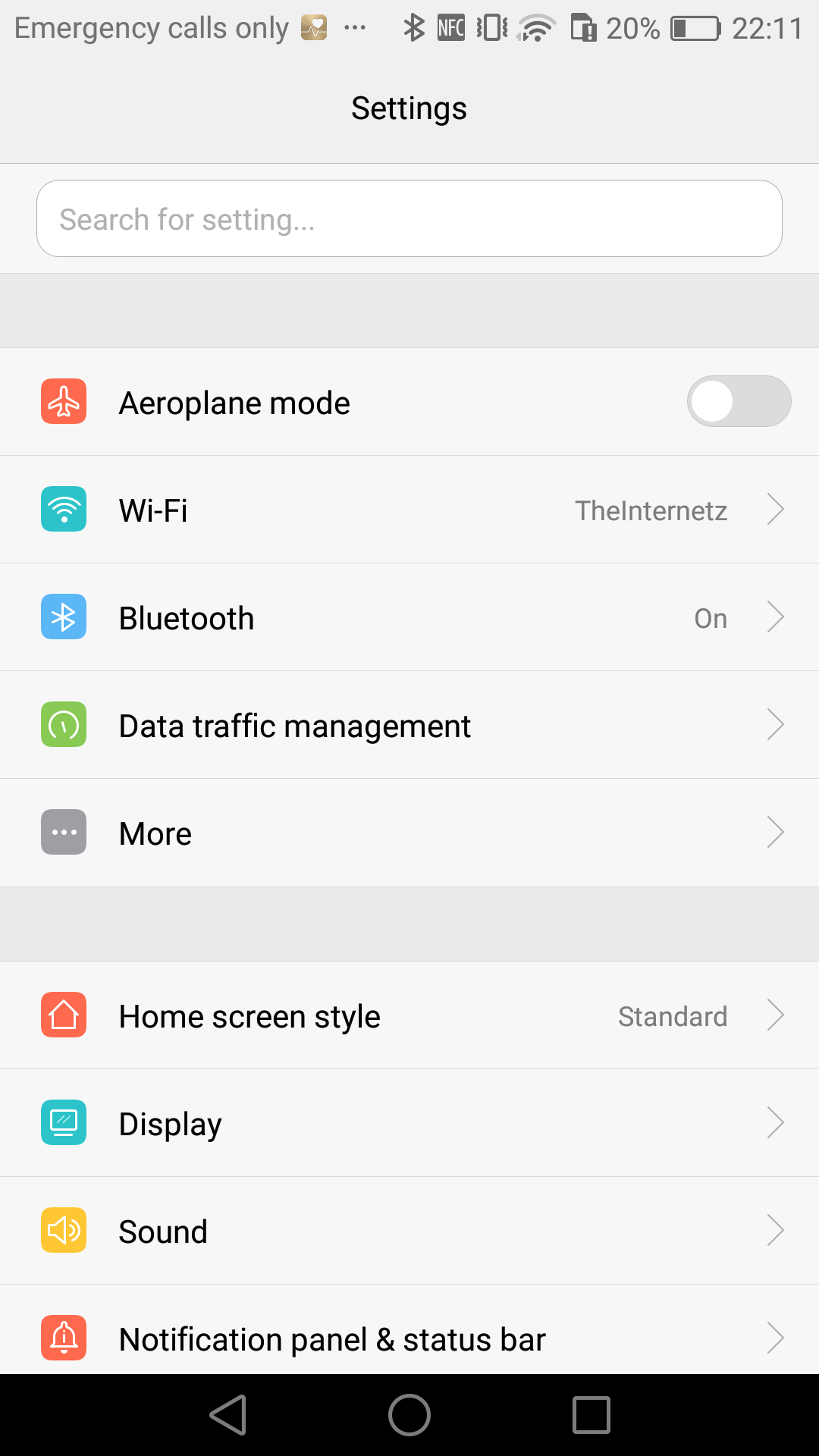Image resolution: width=819 pixels, height=1456 pixels.
Task: Open Display settings
Action: (409, 1123)
